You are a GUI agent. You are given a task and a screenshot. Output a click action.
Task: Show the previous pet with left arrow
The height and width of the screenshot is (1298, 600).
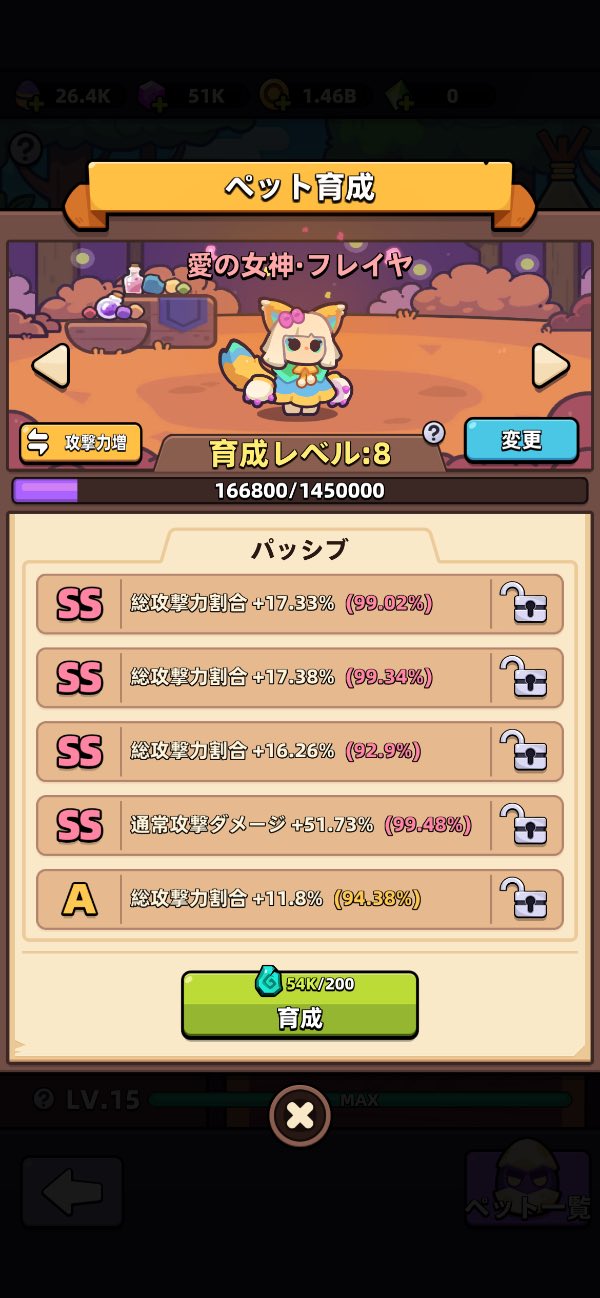(50, 366)
